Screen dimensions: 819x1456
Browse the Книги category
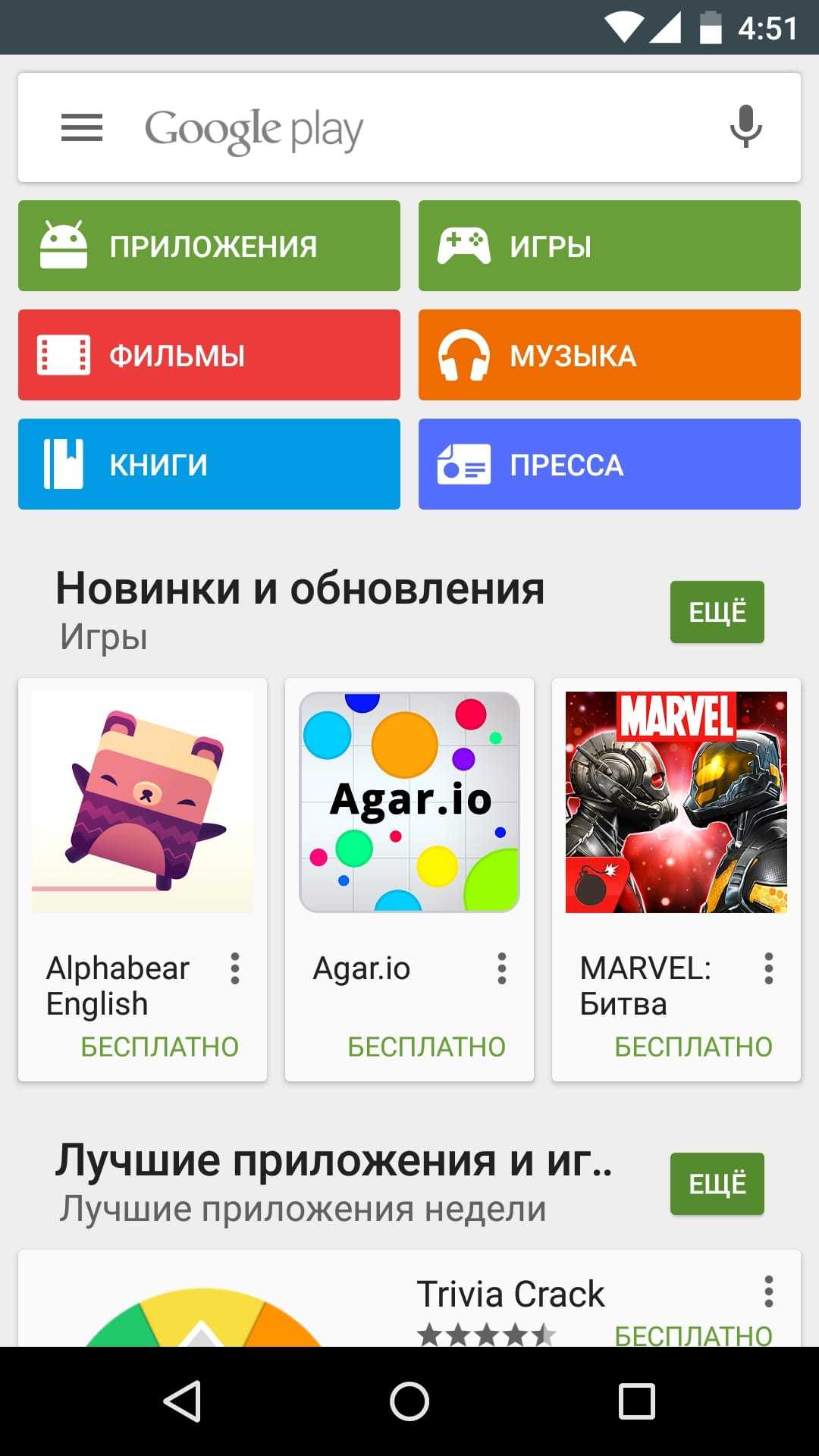coord(209,464)
